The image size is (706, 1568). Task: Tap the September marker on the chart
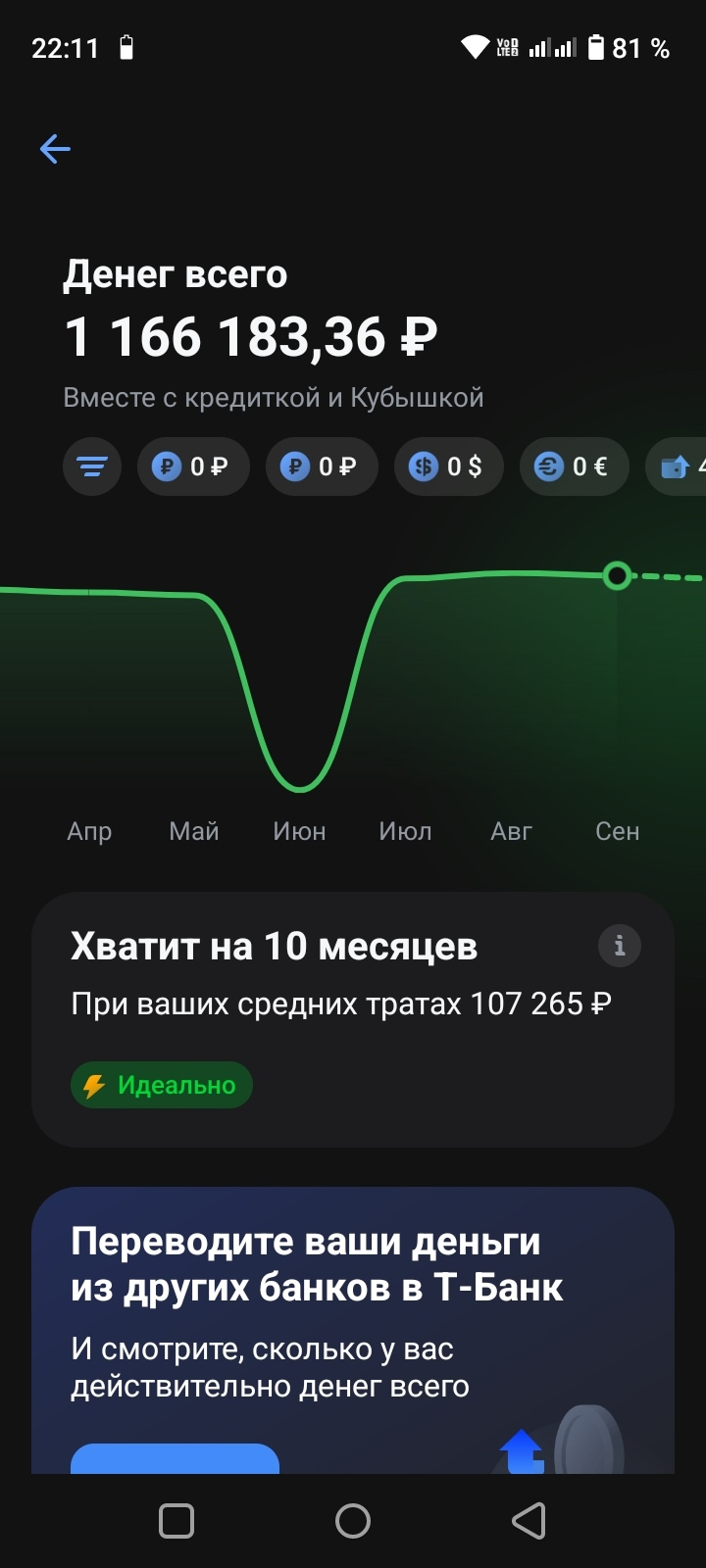pyautogui.click(x=617, y=575)
